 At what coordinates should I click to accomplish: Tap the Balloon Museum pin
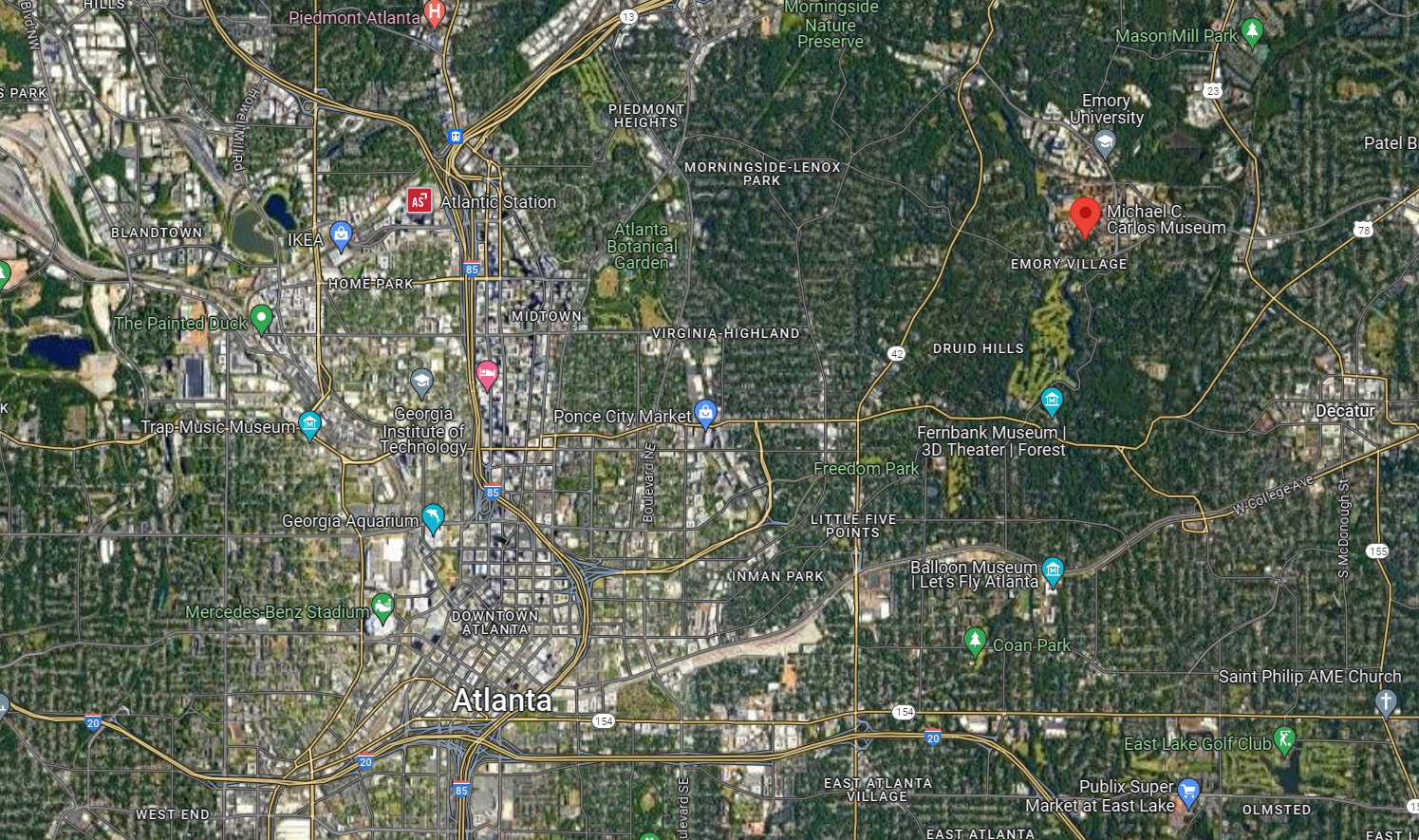pos(1052,569)
